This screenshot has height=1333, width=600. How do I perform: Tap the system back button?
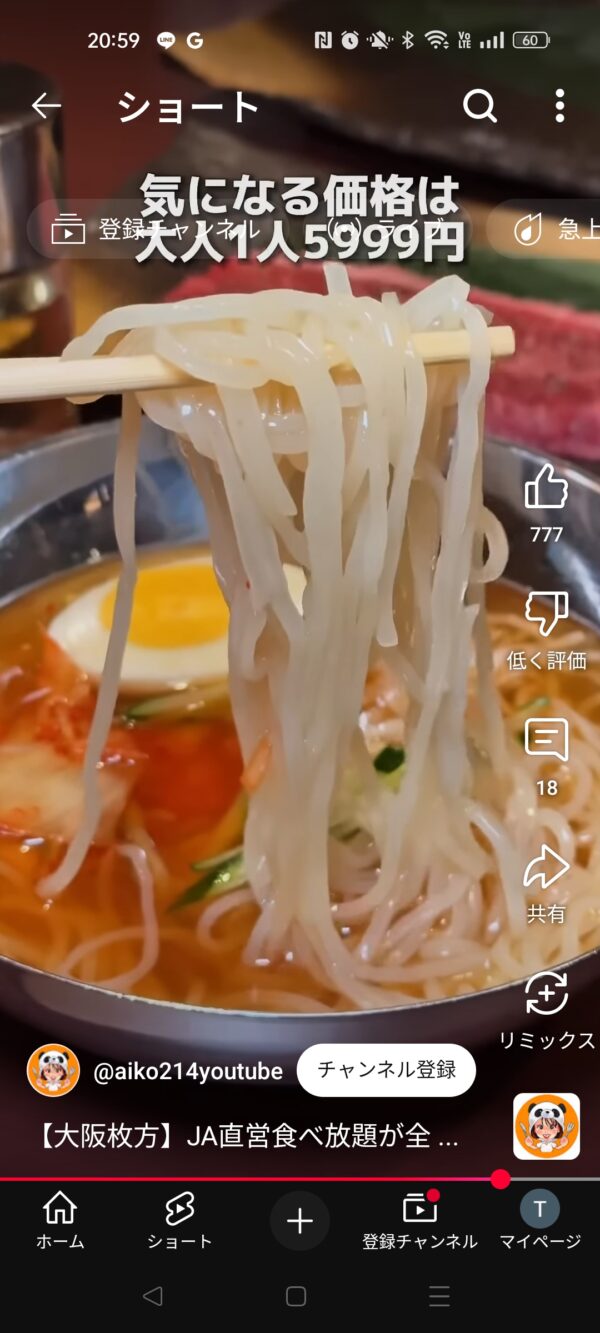(x=152, y=1297)
